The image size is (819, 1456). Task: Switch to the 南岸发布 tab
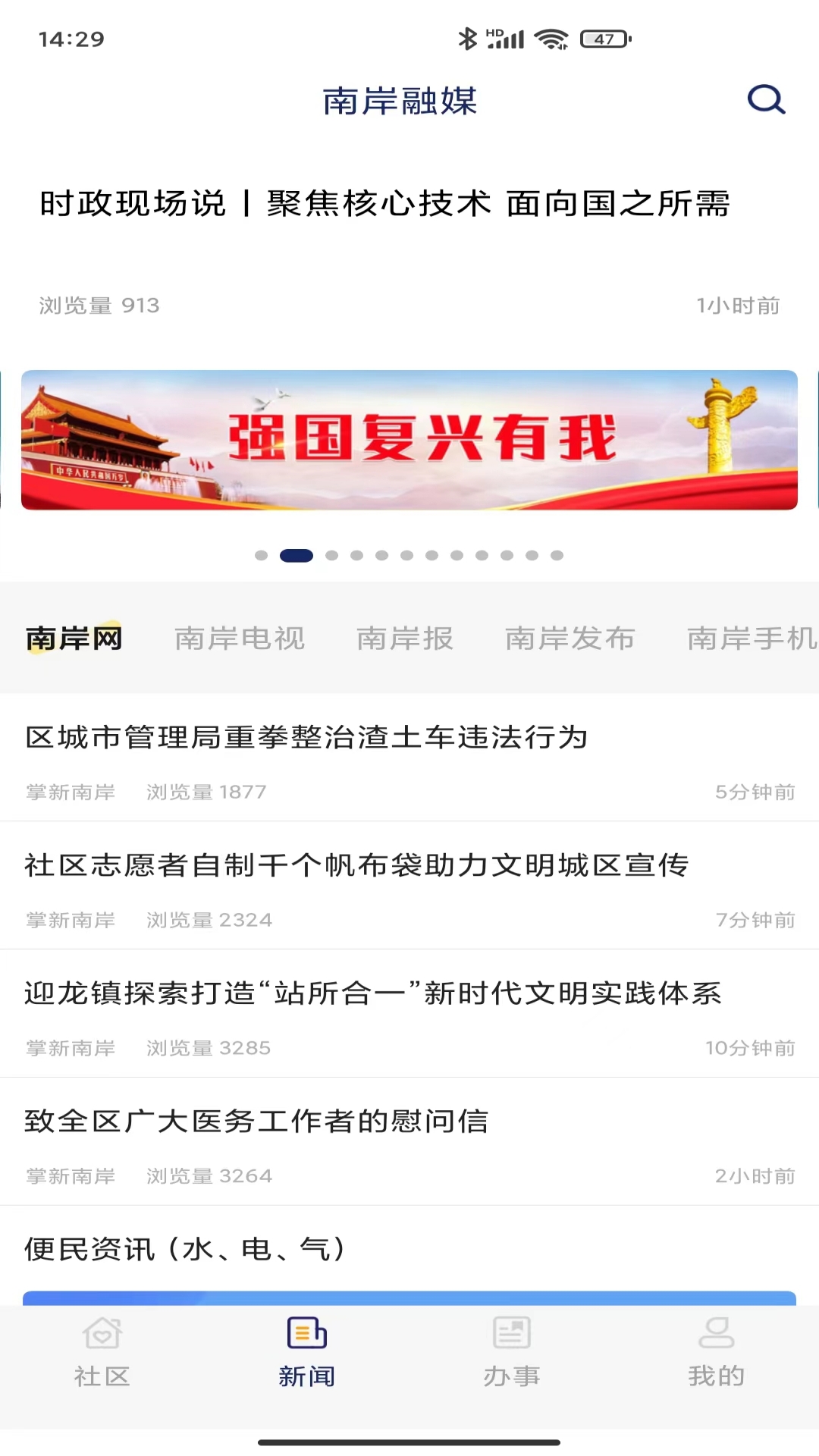[x=570, y=639]
